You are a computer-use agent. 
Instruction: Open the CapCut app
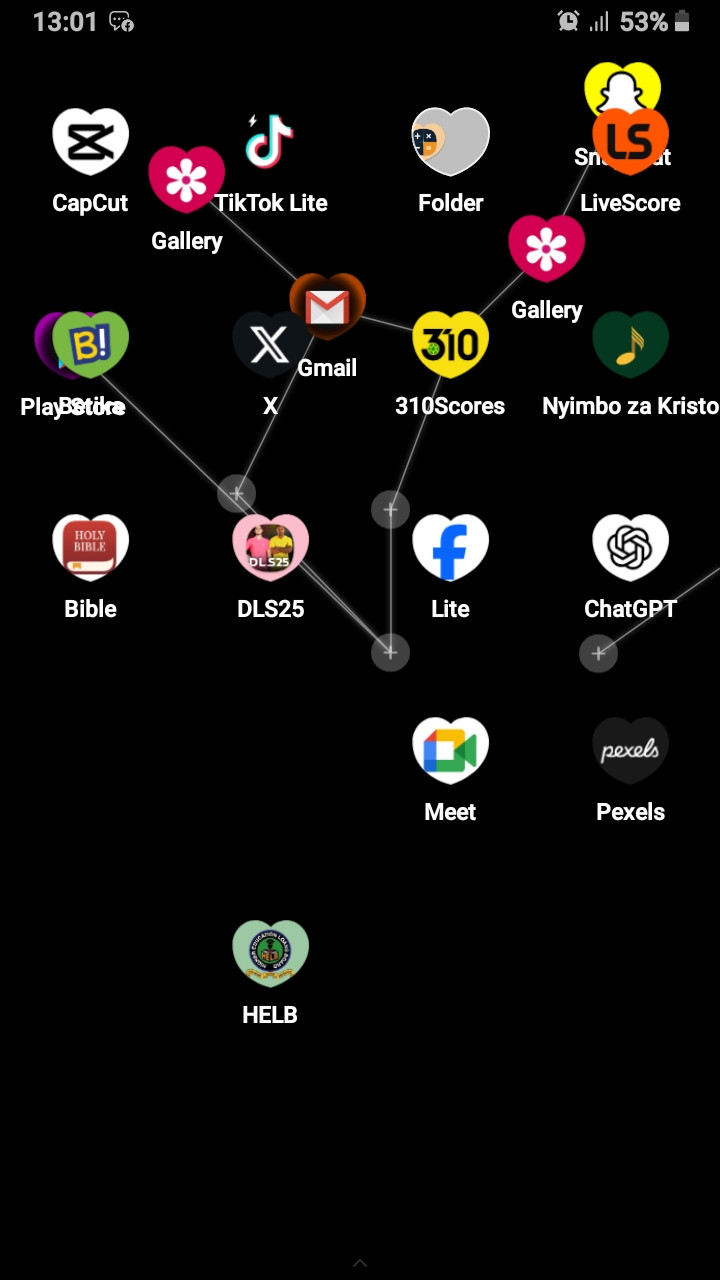click(90, 142)
